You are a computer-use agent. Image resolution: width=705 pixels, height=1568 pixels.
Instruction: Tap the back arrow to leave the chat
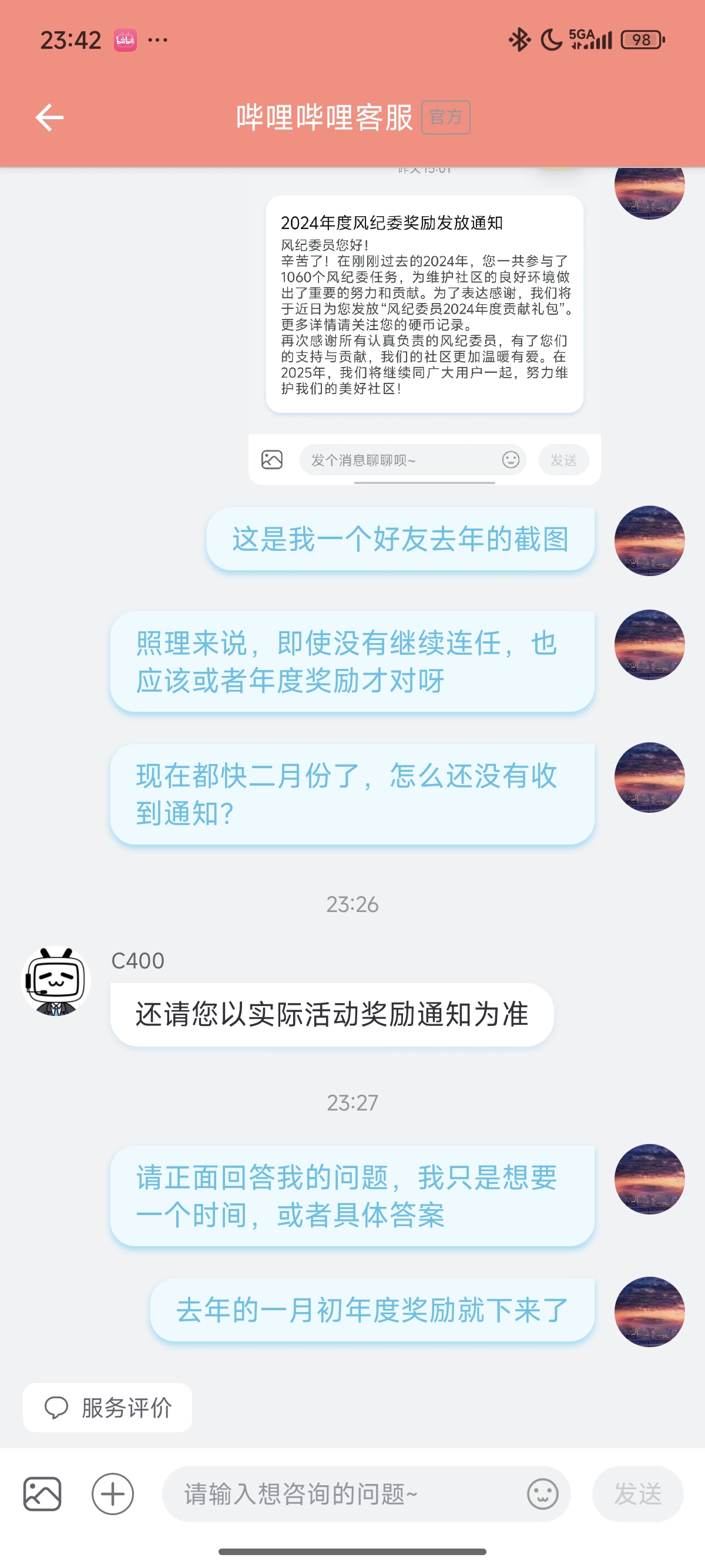49,117
